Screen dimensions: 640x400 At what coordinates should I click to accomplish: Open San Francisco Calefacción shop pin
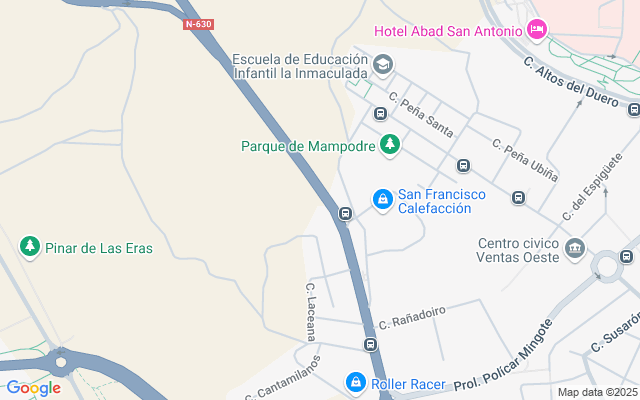click(382, 200)
